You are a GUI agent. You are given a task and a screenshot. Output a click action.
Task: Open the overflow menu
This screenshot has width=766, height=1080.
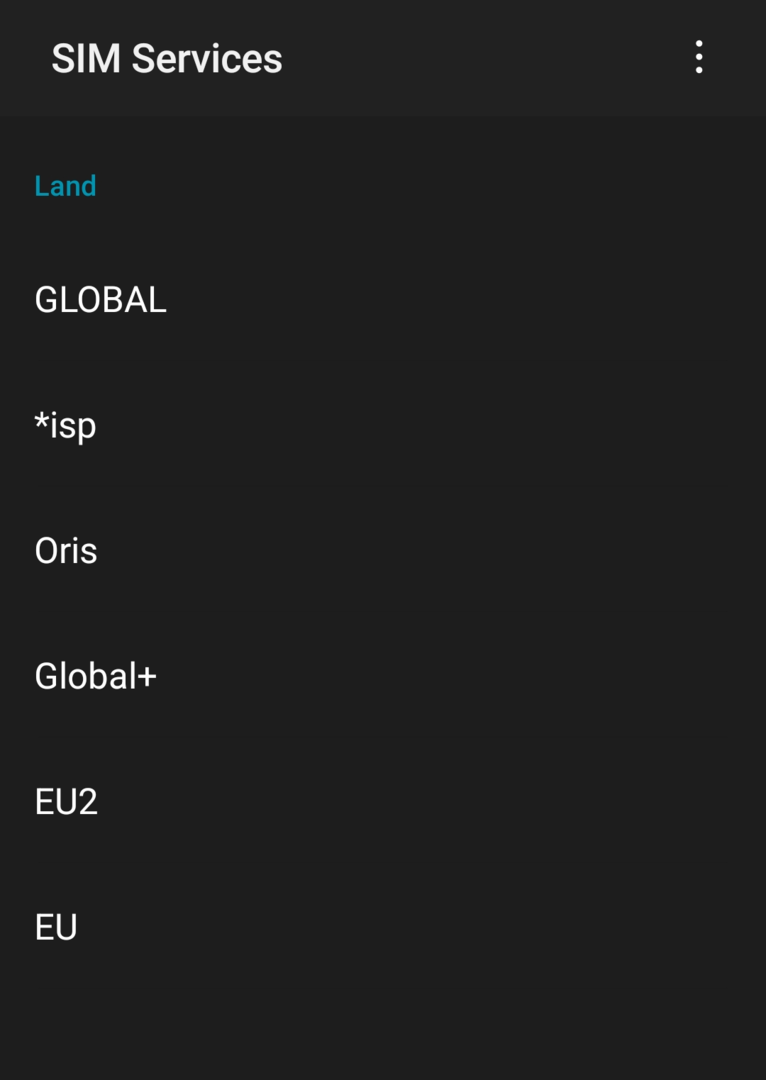tap(699, 58)
